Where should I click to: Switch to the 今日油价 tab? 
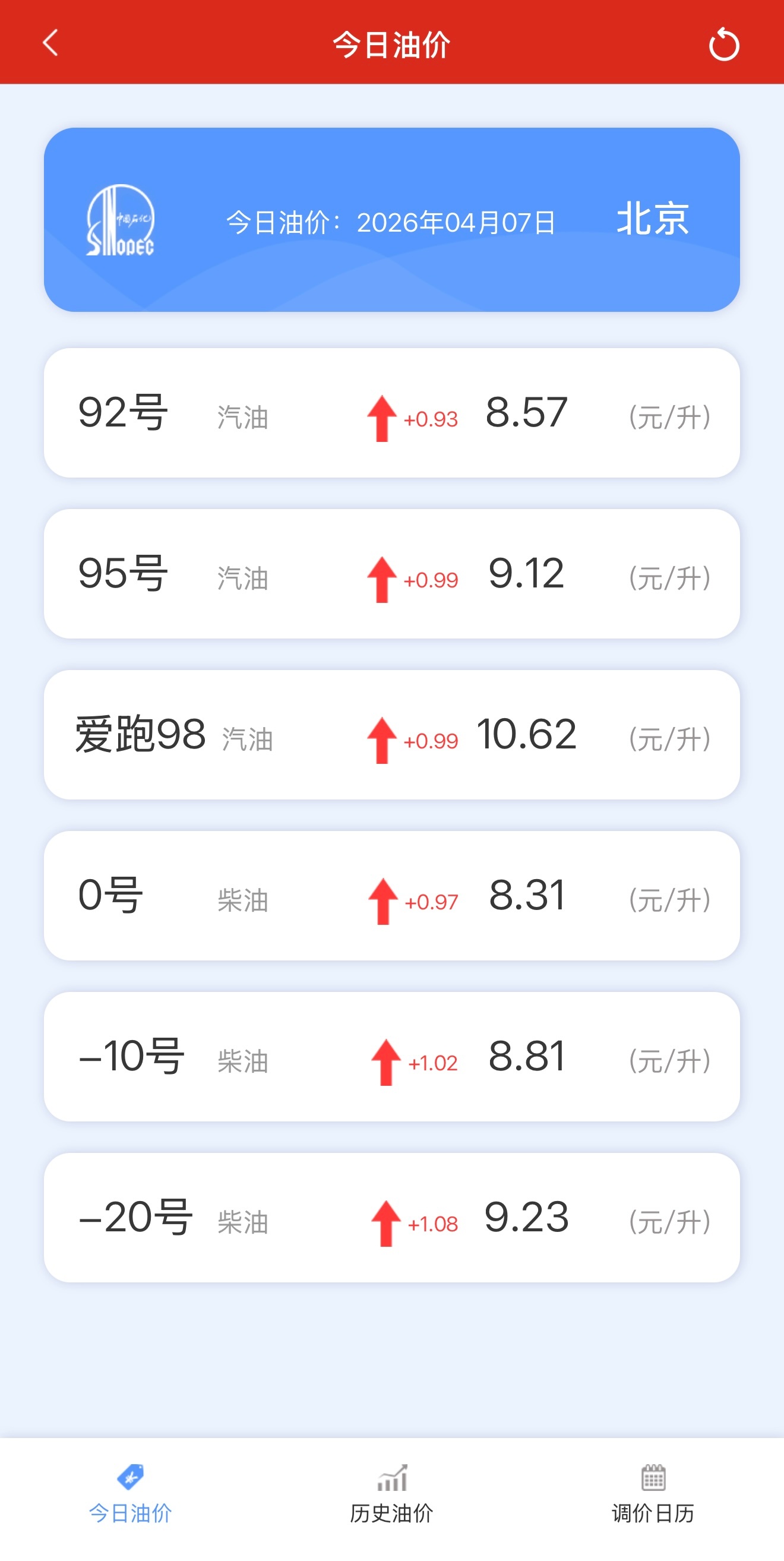coord(131,1494)
